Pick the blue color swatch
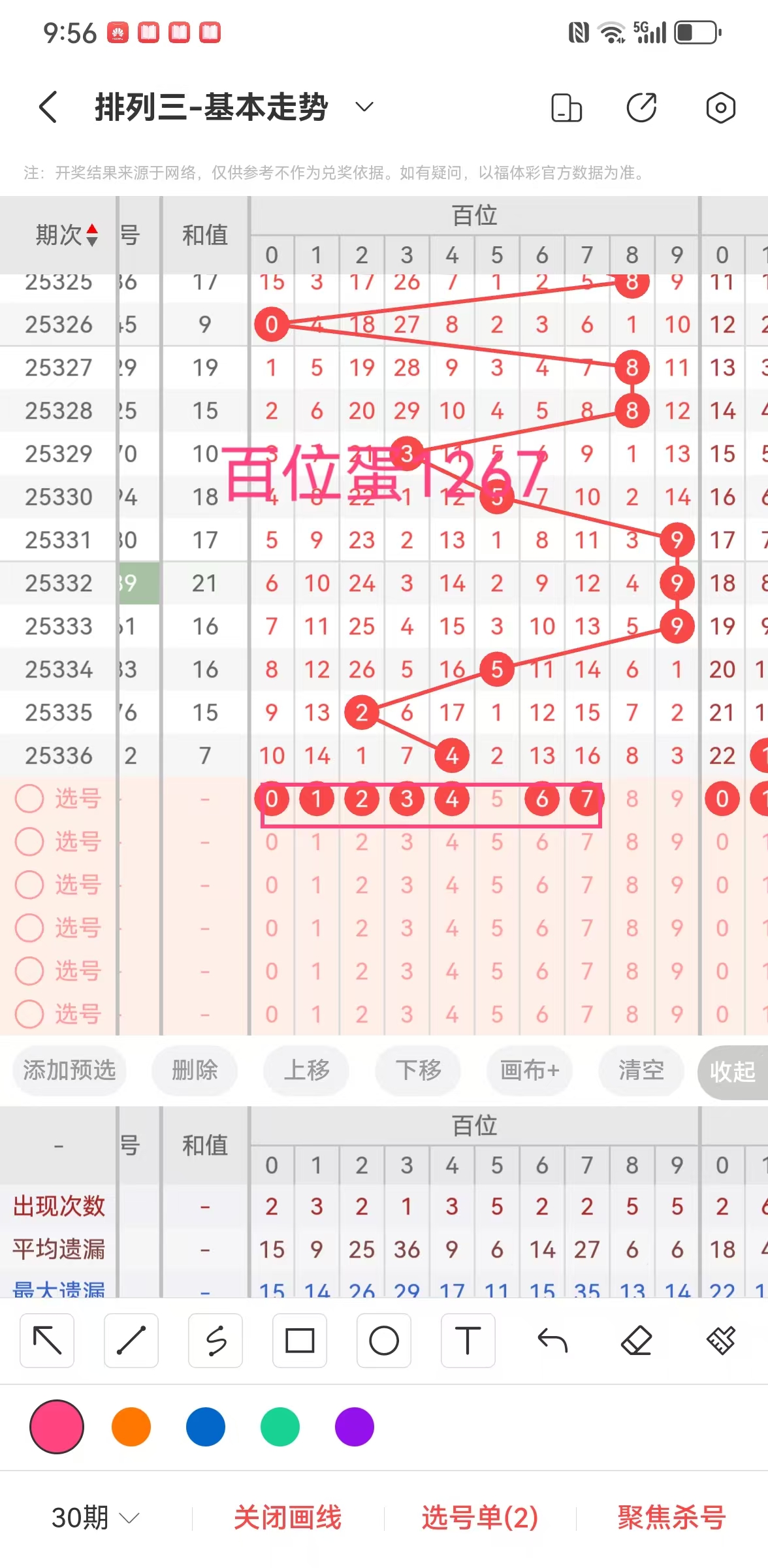The image size is (768, 1568). 206,1427
